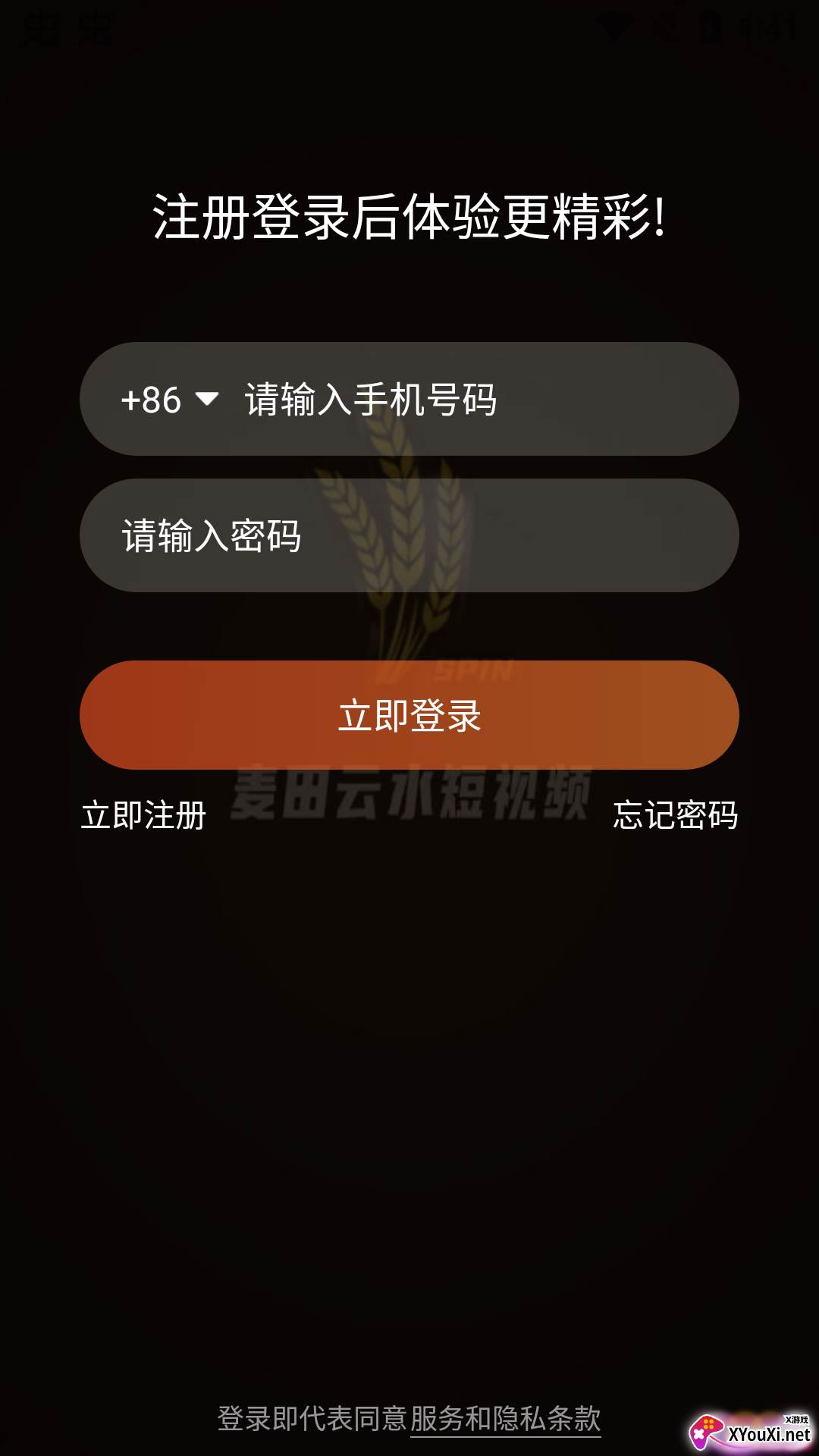Tap the password input field
Image resolution: width=819 pixels, height=1456 pixels.
pos(409,535)
